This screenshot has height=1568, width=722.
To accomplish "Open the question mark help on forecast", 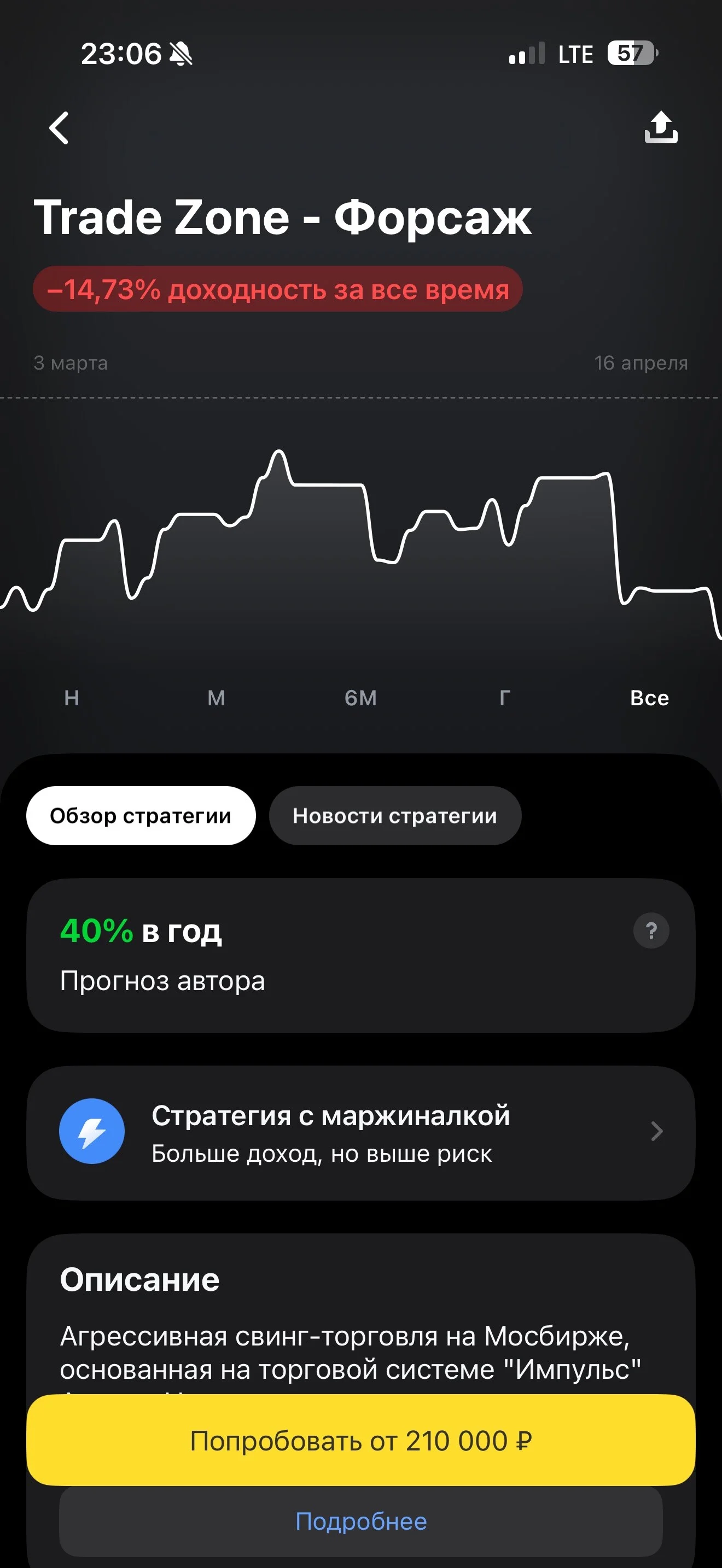I will (x=651, y=930).
